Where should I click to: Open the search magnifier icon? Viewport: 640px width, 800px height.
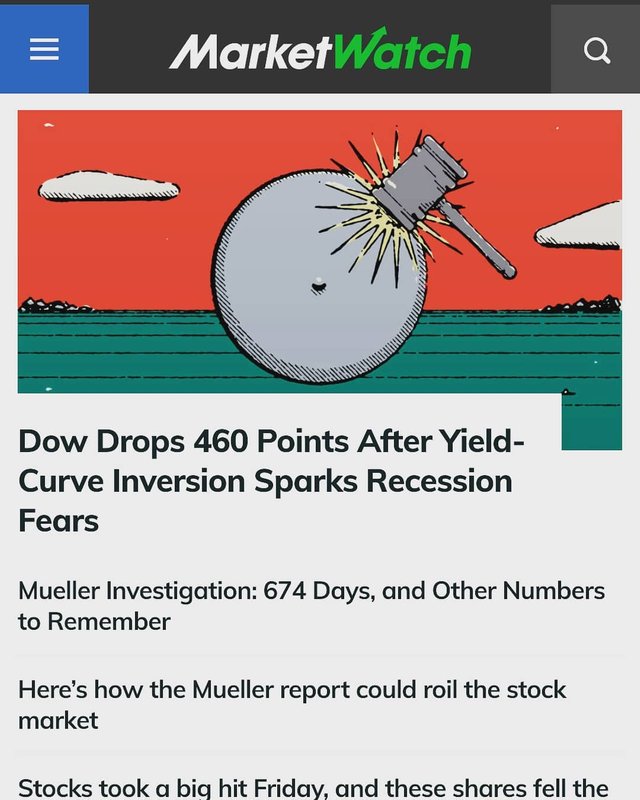[597, 49]
